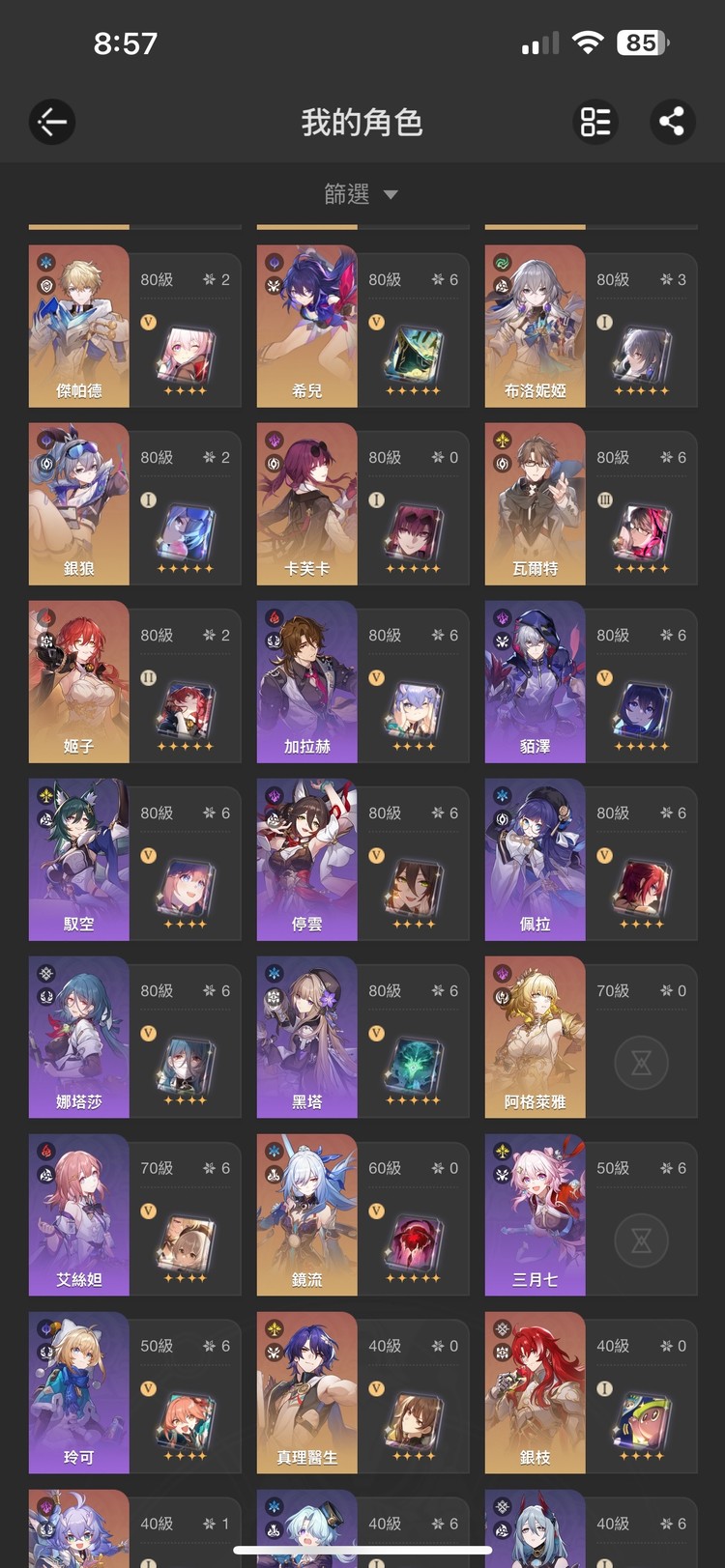Select character 加拉赫

tap(362, 681)
